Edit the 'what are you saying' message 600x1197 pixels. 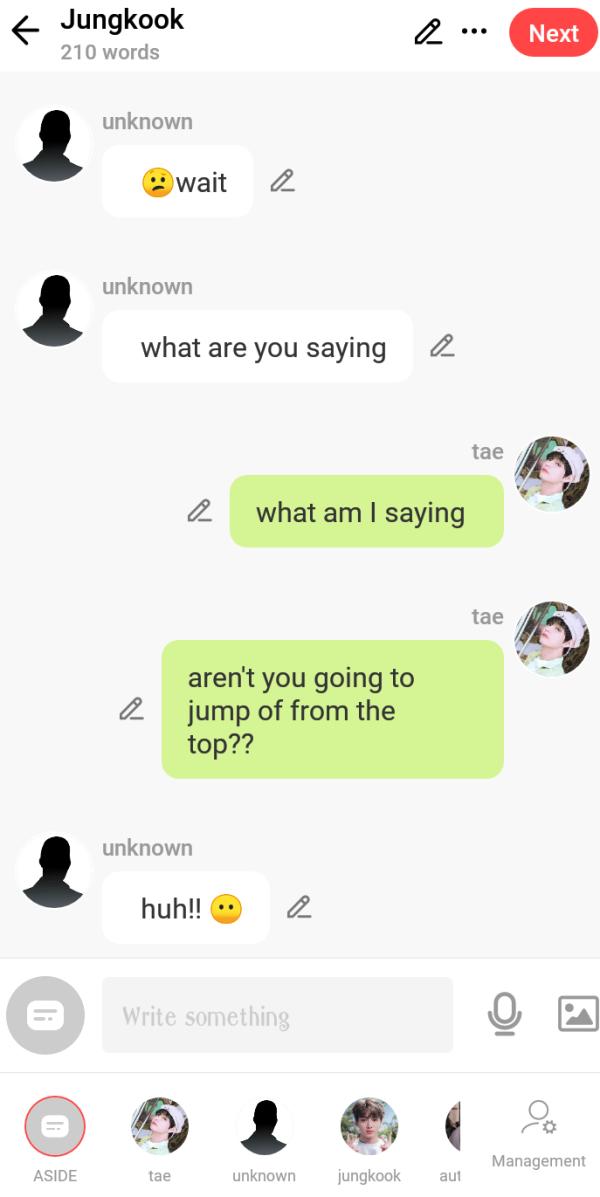442,347
